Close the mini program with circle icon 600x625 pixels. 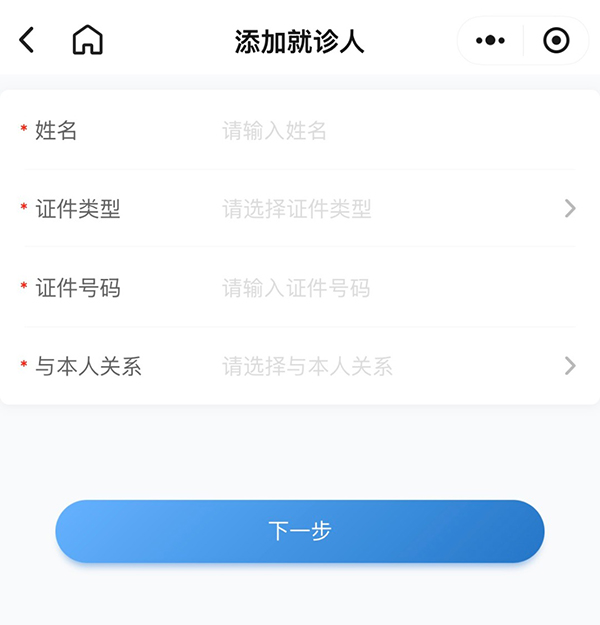[x=556, y=40]
